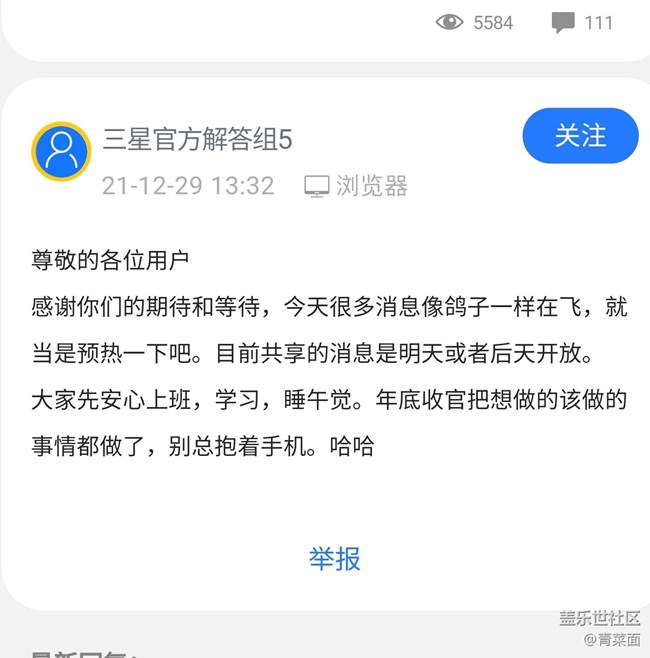The image size is (650, 658).
Task: Report this post via 举报
Action: pyautogui.click(x=334, y=558)
